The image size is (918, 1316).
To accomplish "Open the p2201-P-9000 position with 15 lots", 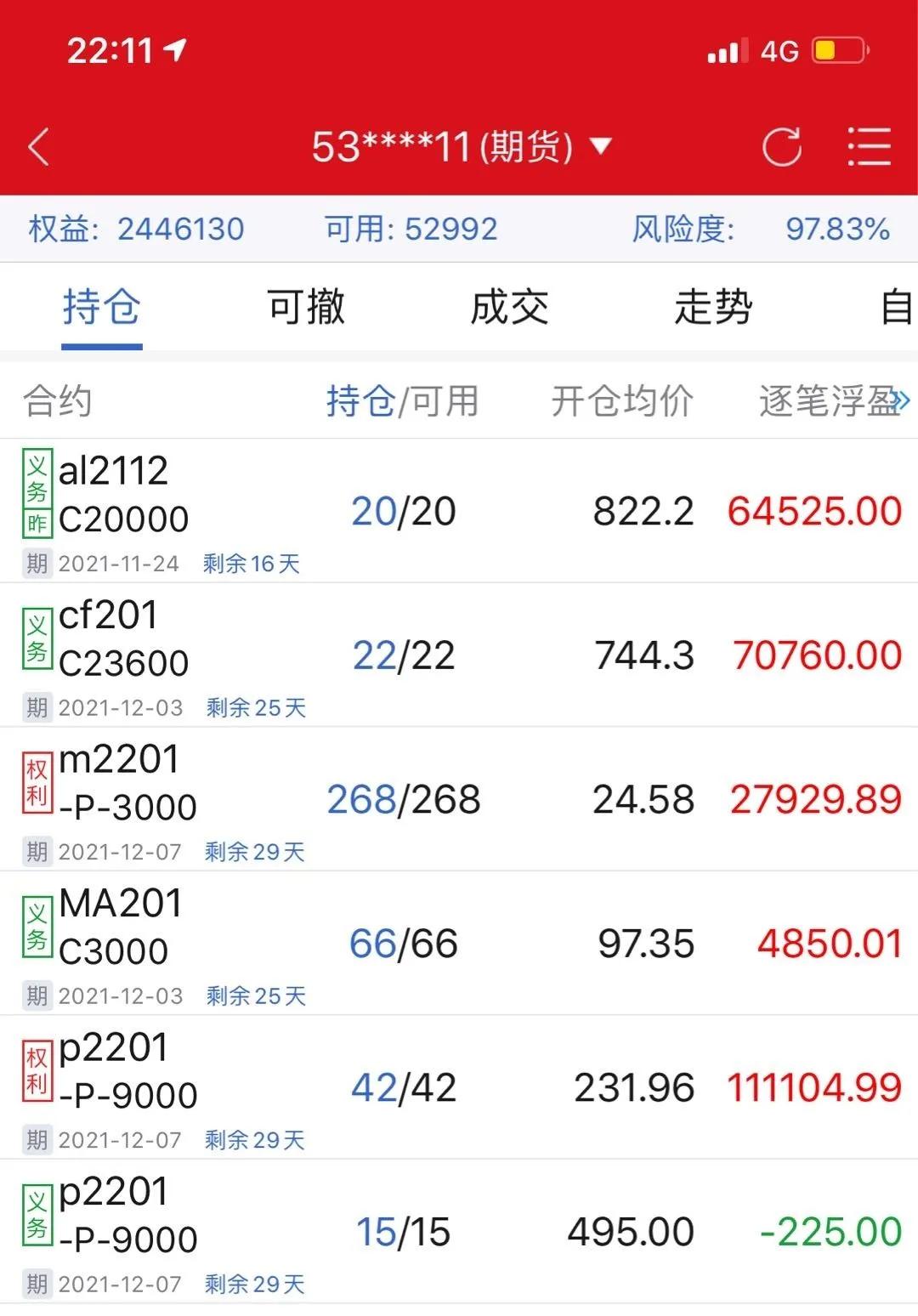I will [x=459, y=1232].
